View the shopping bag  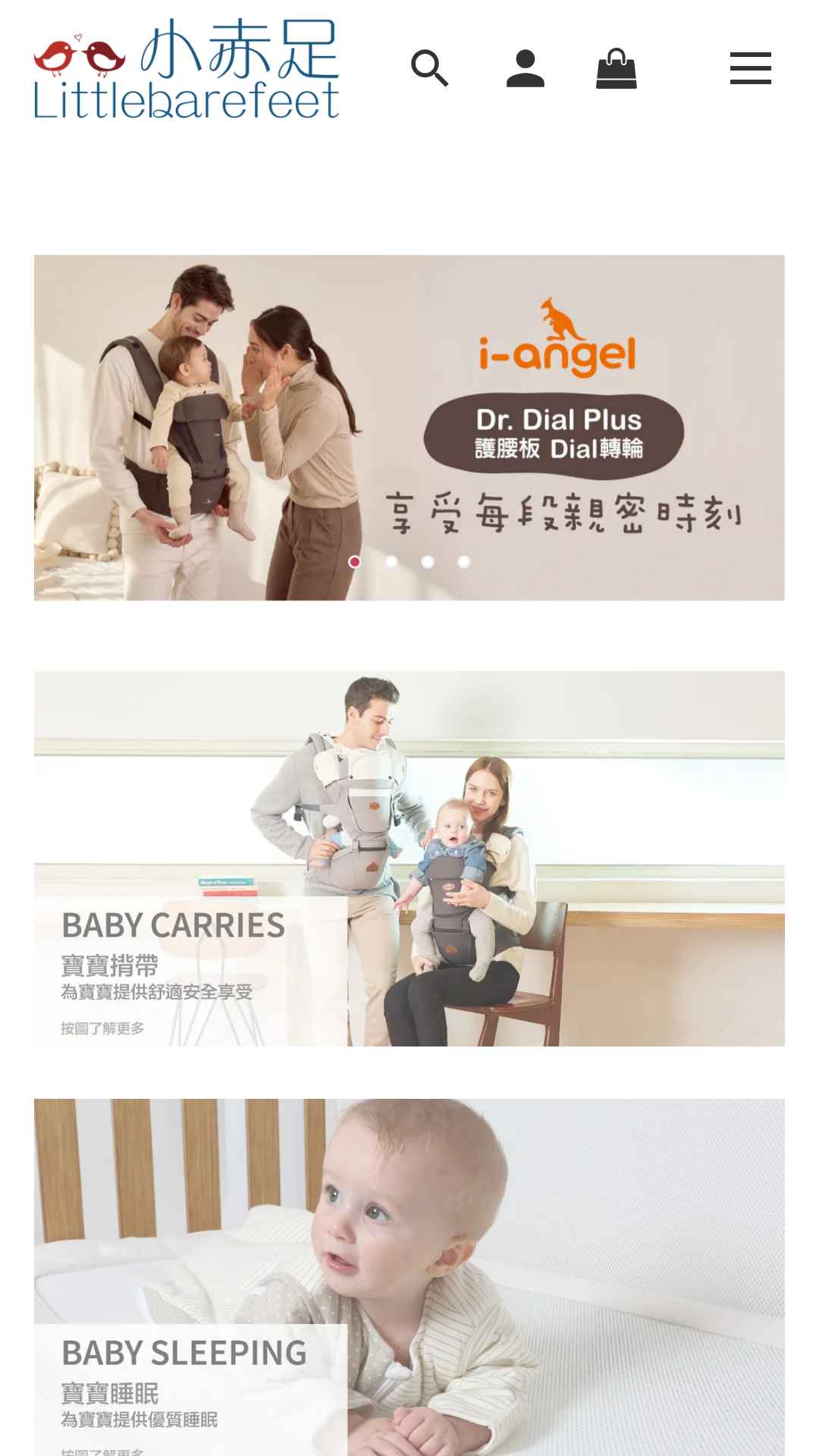[617, 68]
